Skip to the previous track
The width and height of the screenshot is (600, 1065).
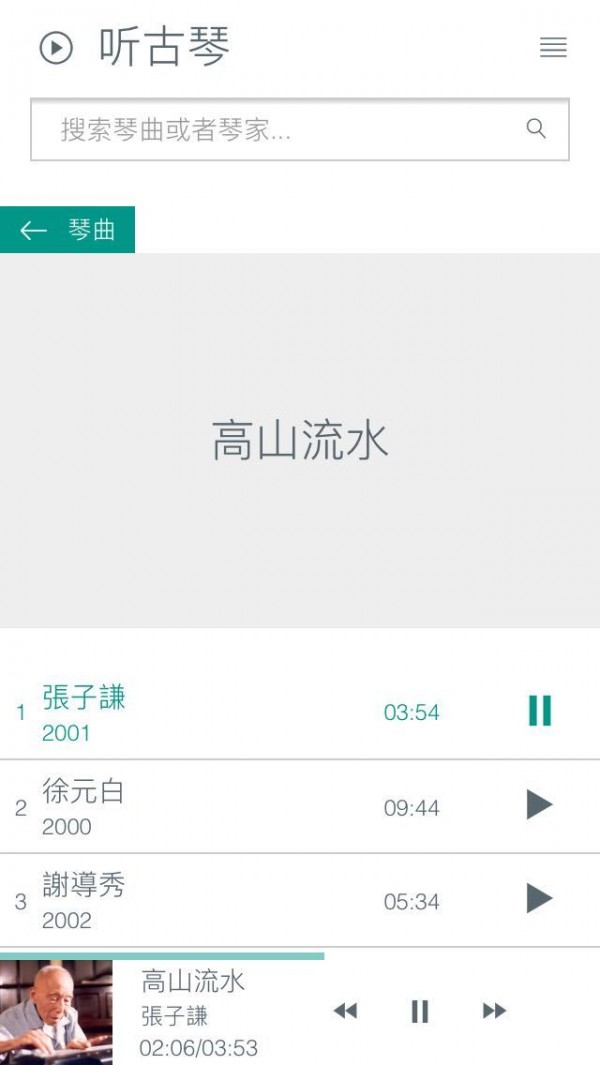point(345,1011)
